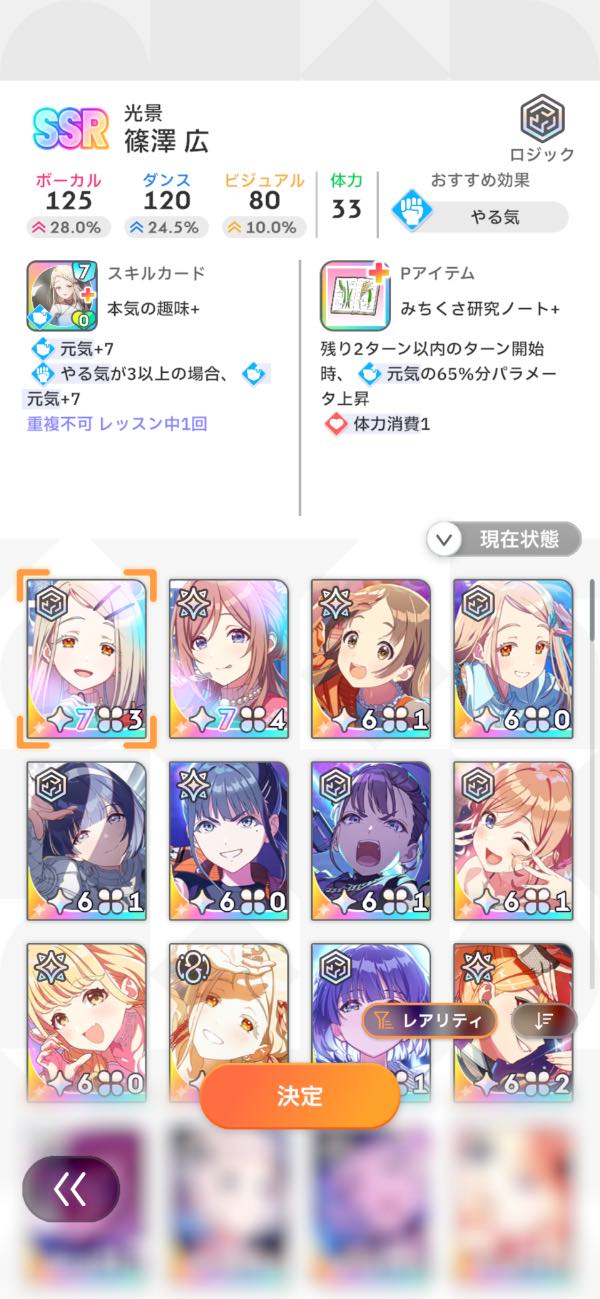The image size is (600, 1299).
Task: View the 本気の趣味+ skill card icon
Action: (59, 296)
